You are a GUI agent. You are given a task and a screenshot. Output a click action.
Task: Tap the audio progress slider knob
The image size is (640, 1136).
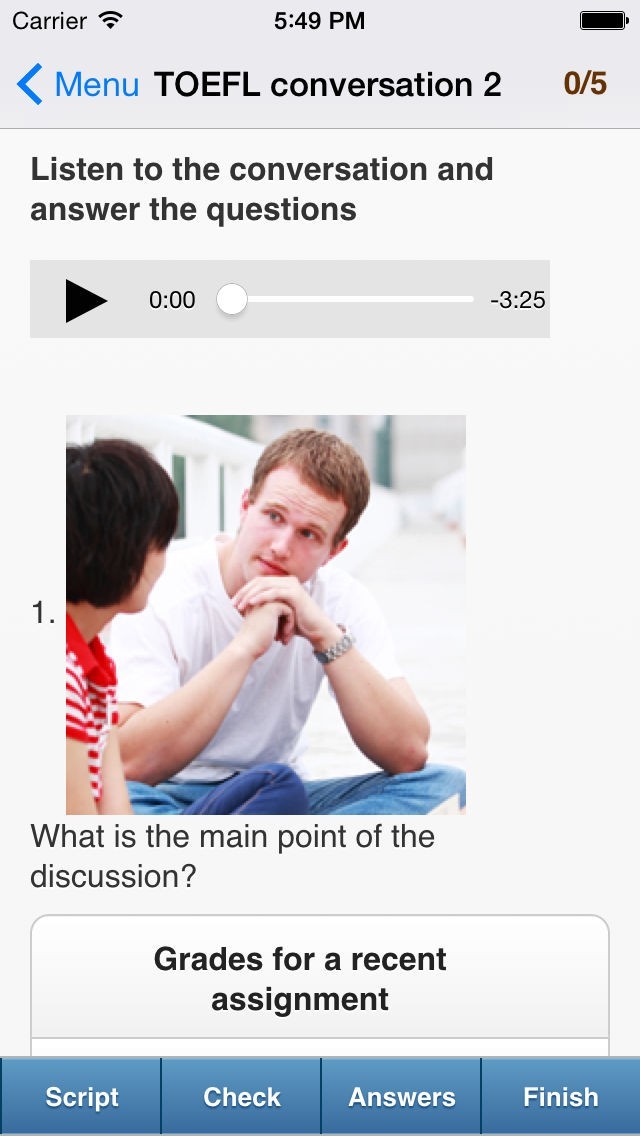[x=232, y=299]
